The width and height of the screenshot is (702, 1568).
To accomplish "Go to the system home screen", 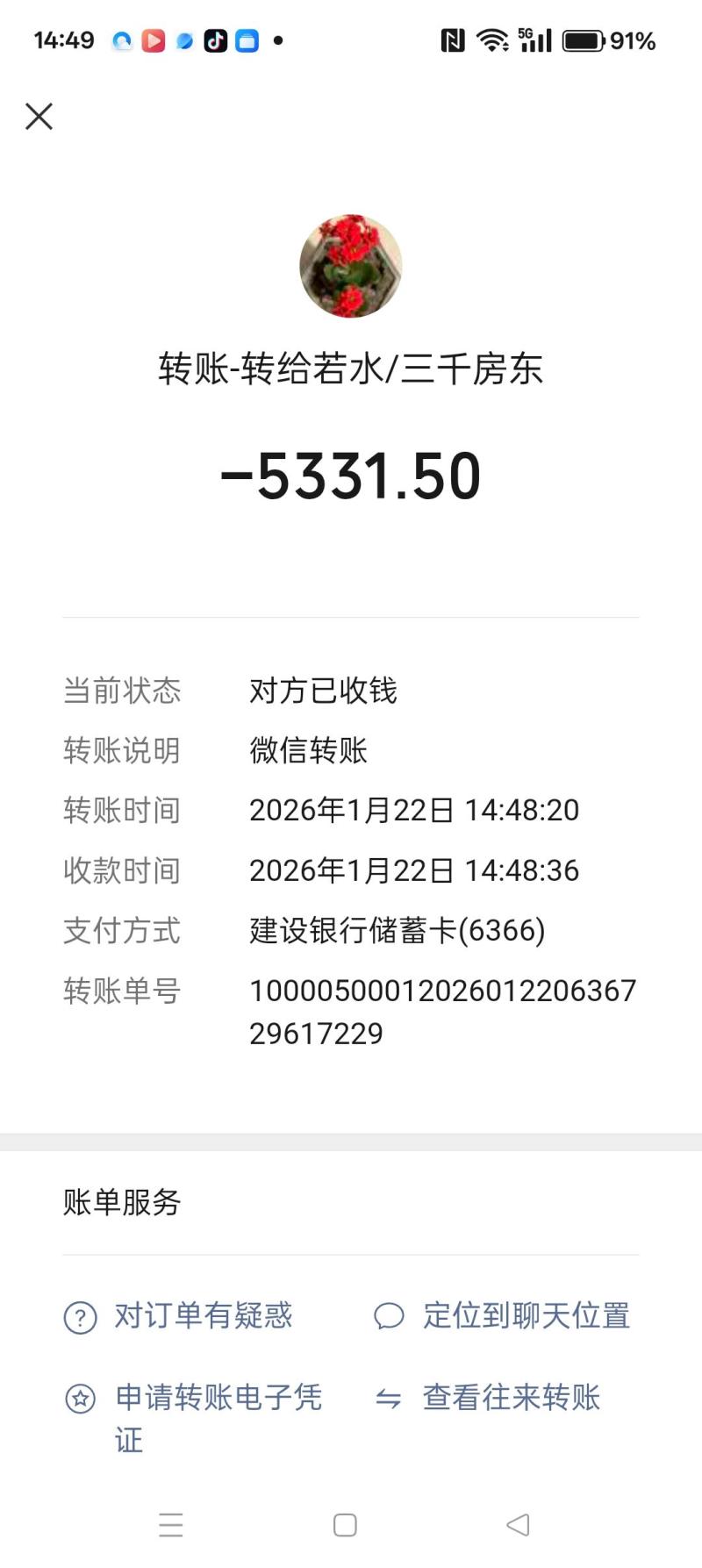I will (345, 1525).
